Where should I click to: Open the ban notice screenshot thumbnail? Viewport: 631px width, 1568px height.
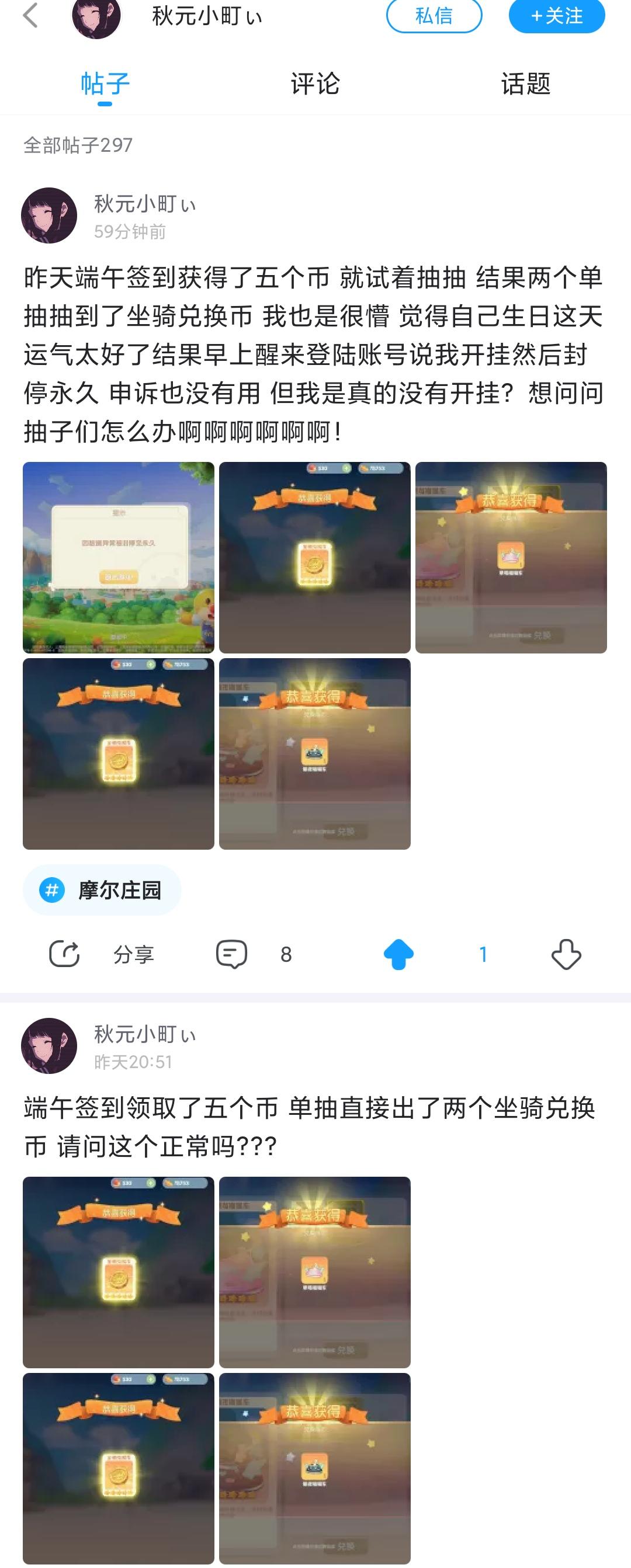(x=119, y=557)
